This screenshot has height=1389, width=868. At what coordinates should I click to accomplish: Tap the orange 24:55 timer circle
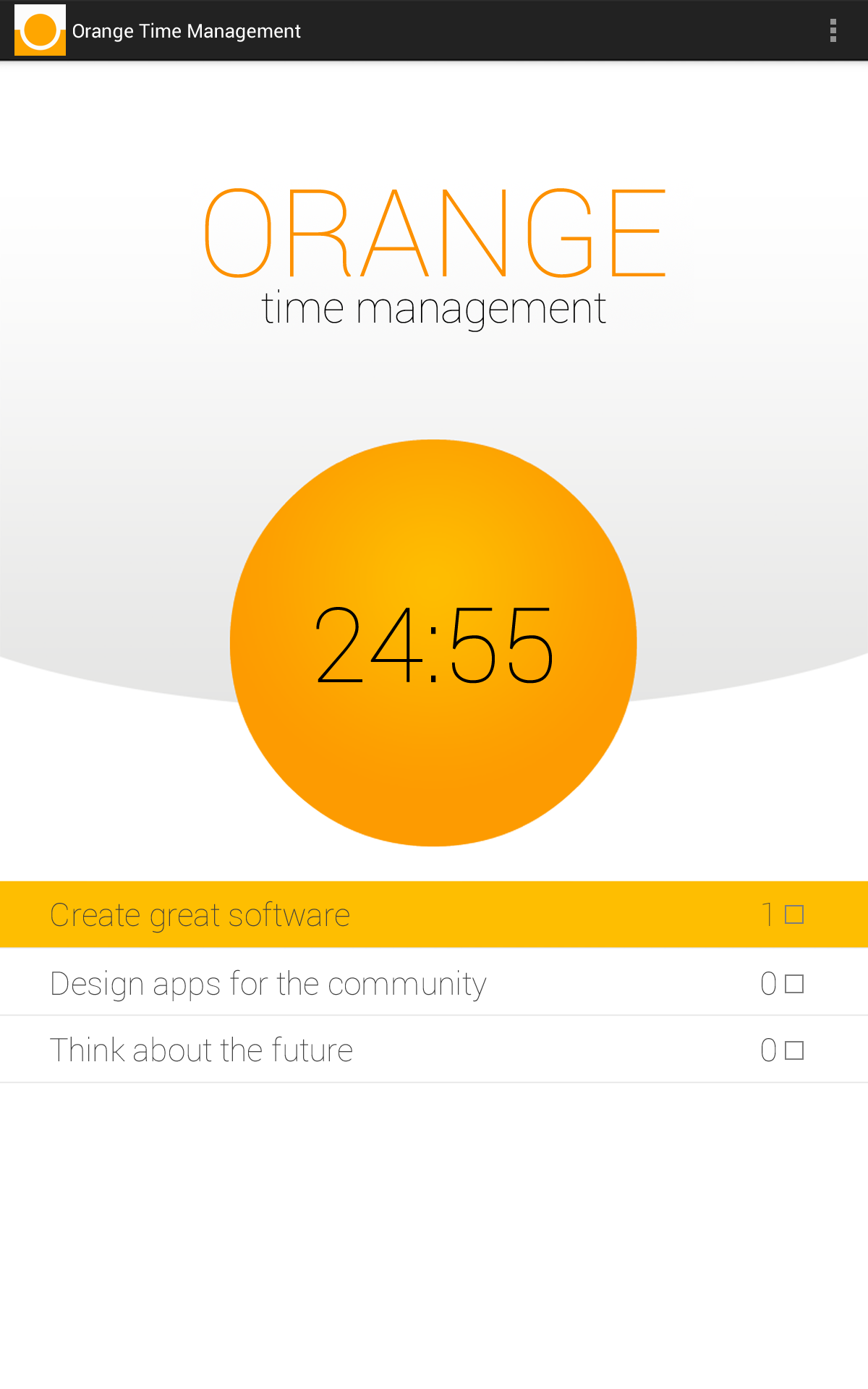433,642
